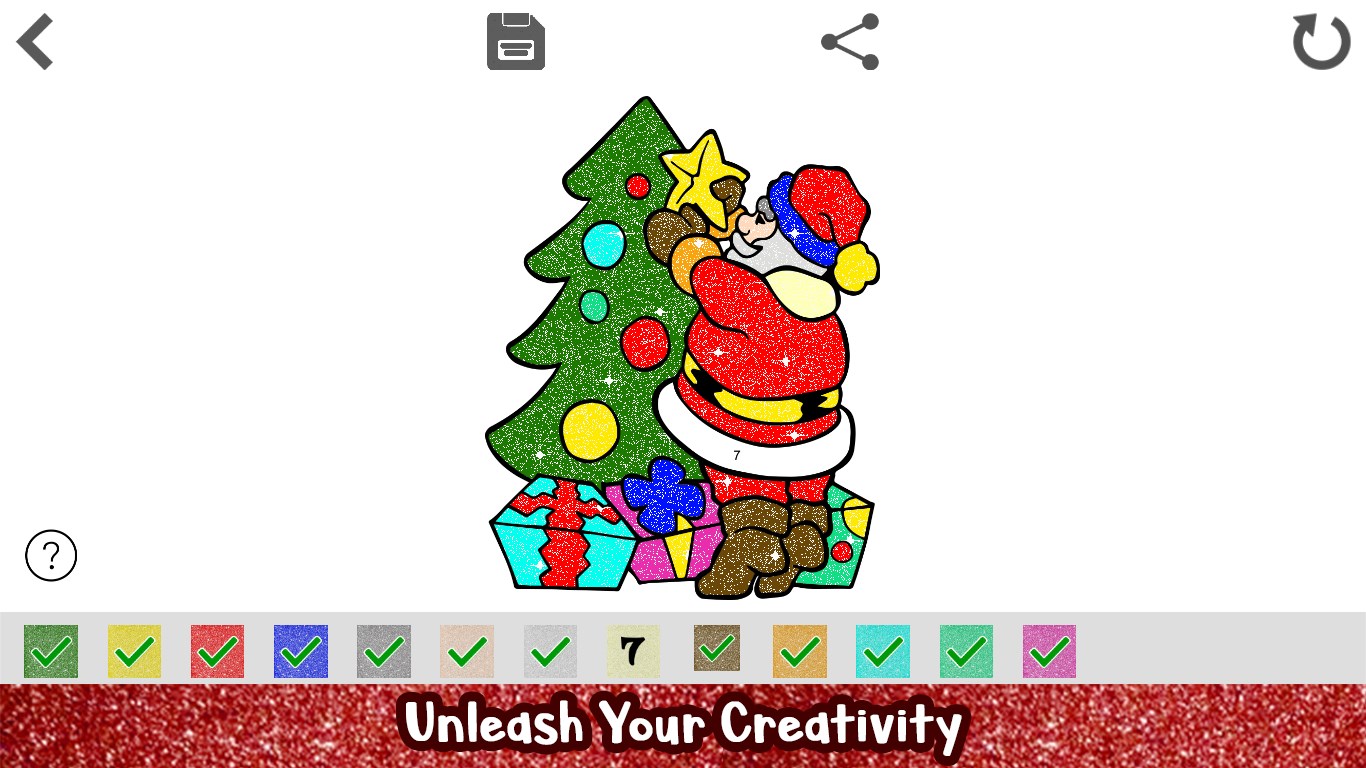
Task: Share this coloring artwork
Action: tap(850, 42)
